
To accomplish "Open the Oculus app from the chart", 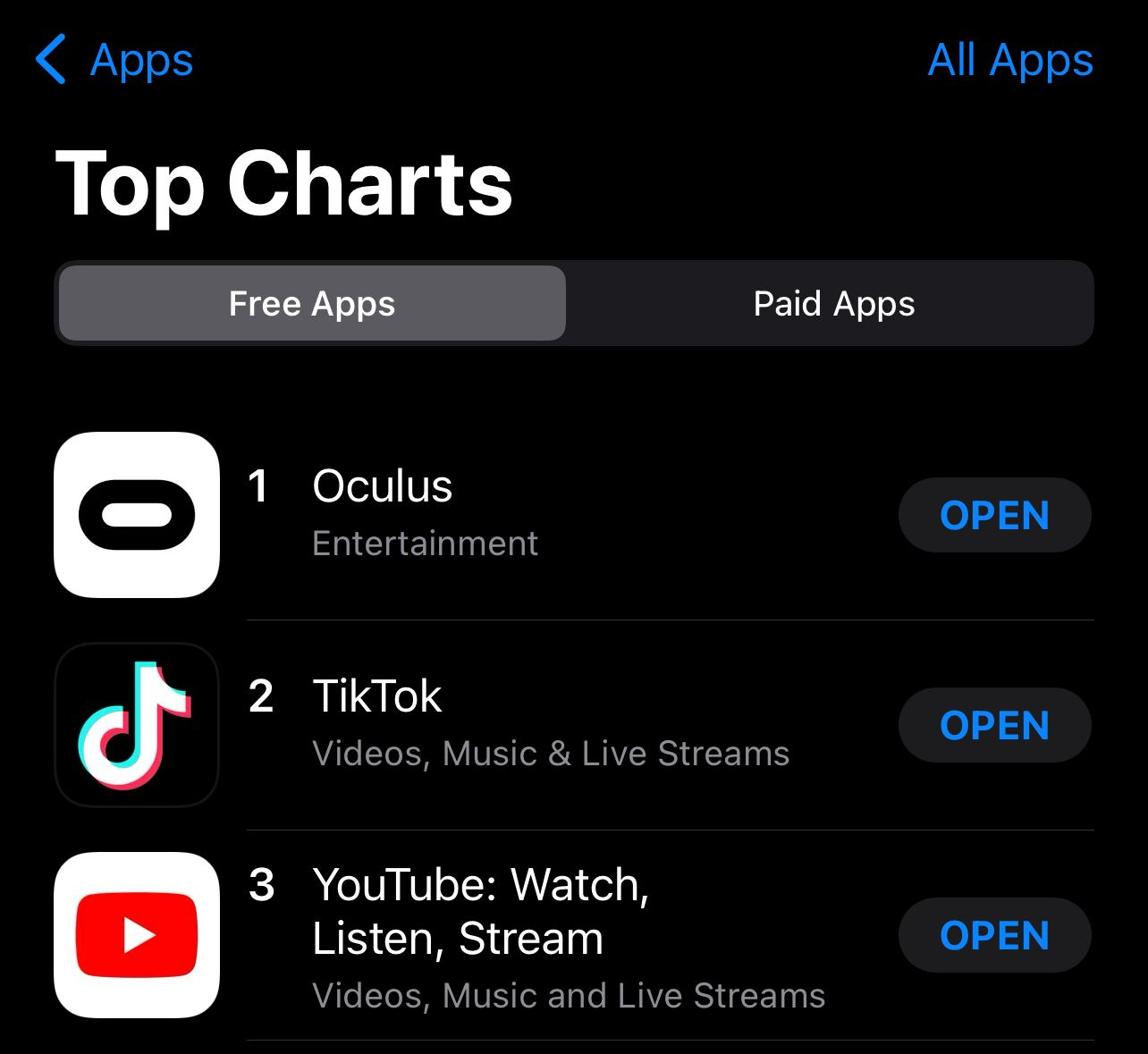I will point(994,515).
